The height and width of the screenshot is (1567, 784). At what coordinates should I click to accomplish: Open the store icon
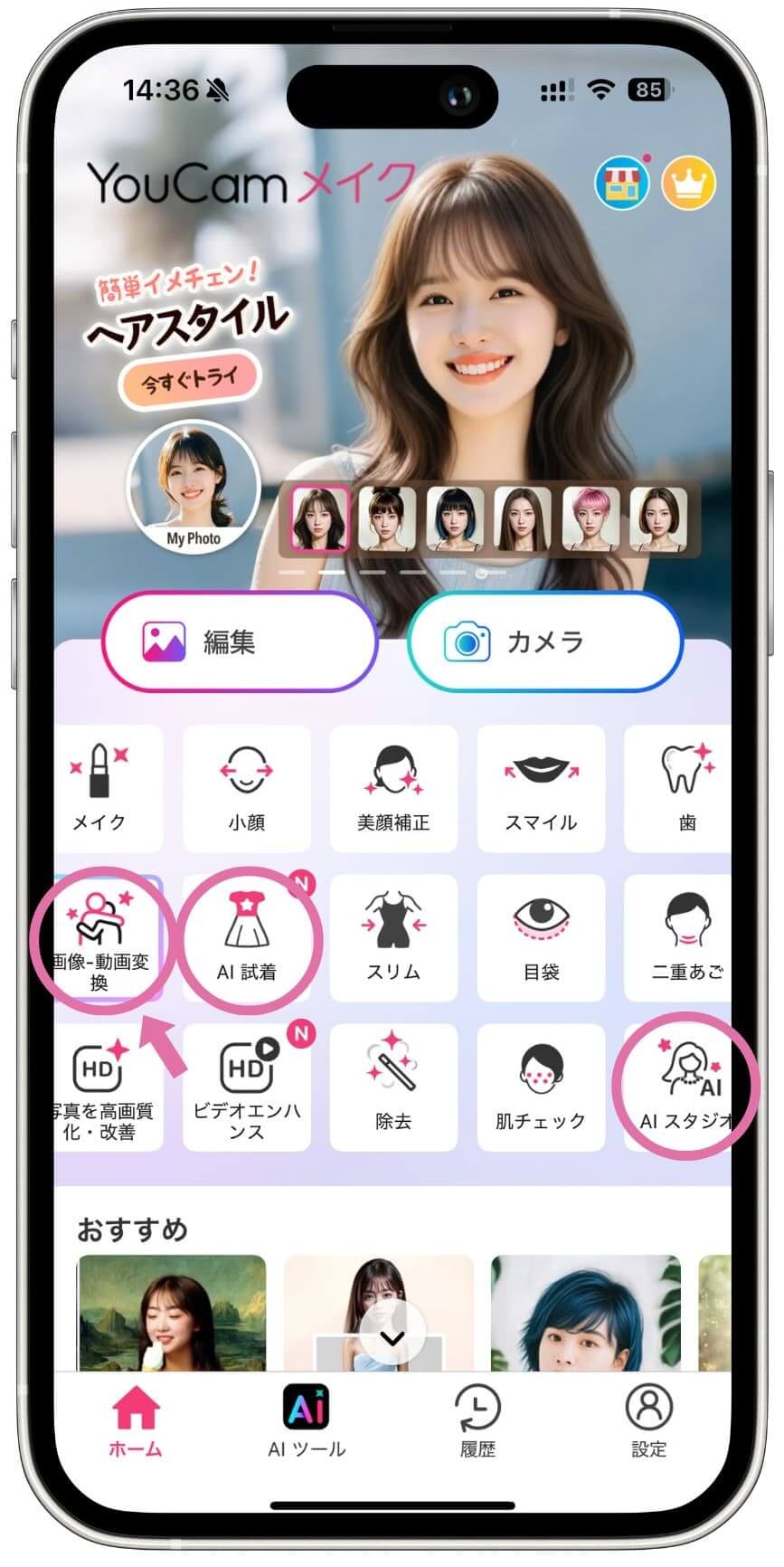point(621,184)
